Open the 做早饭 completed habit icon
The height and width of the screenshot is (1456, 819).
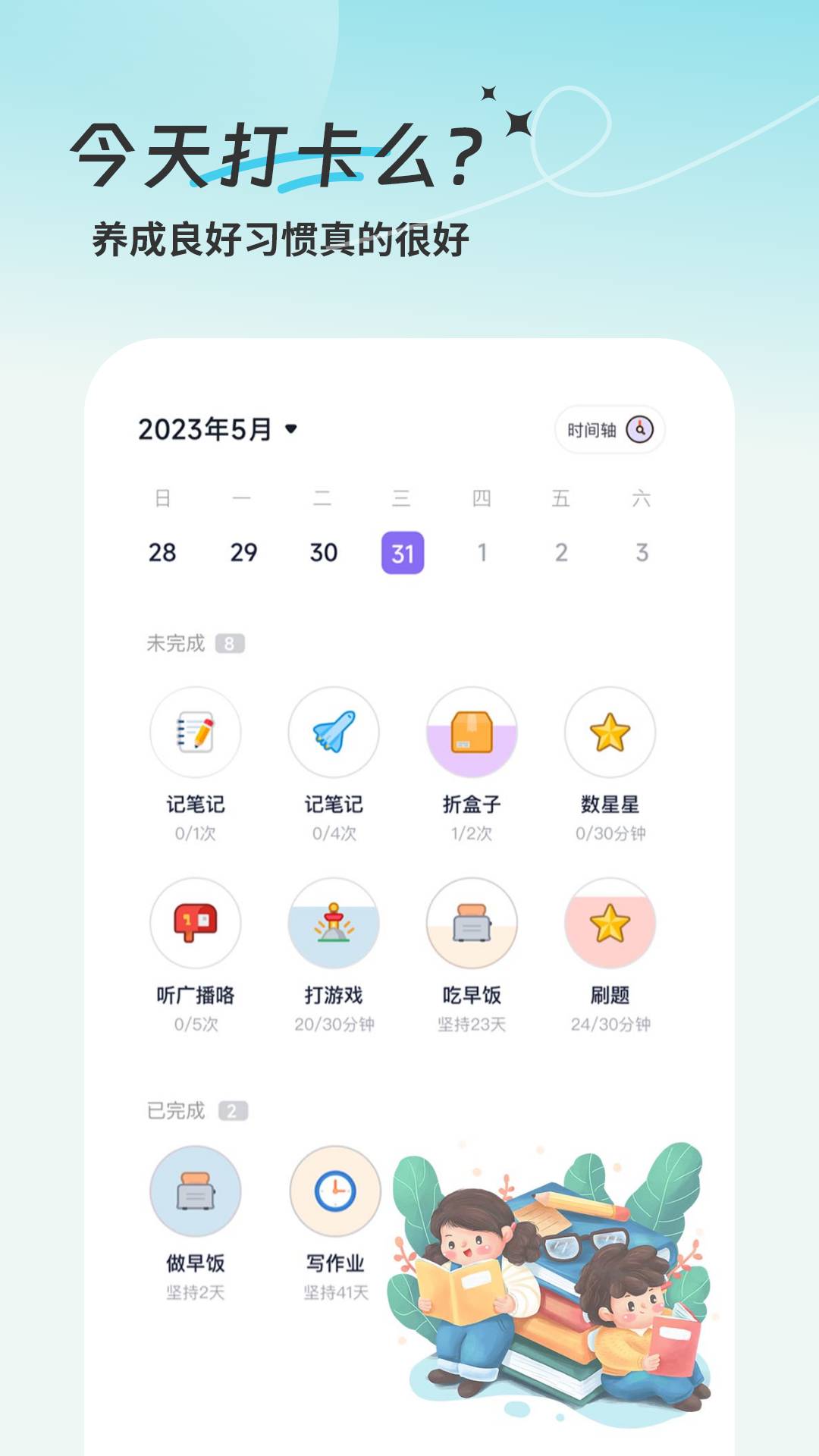(x=196, y=1191)
